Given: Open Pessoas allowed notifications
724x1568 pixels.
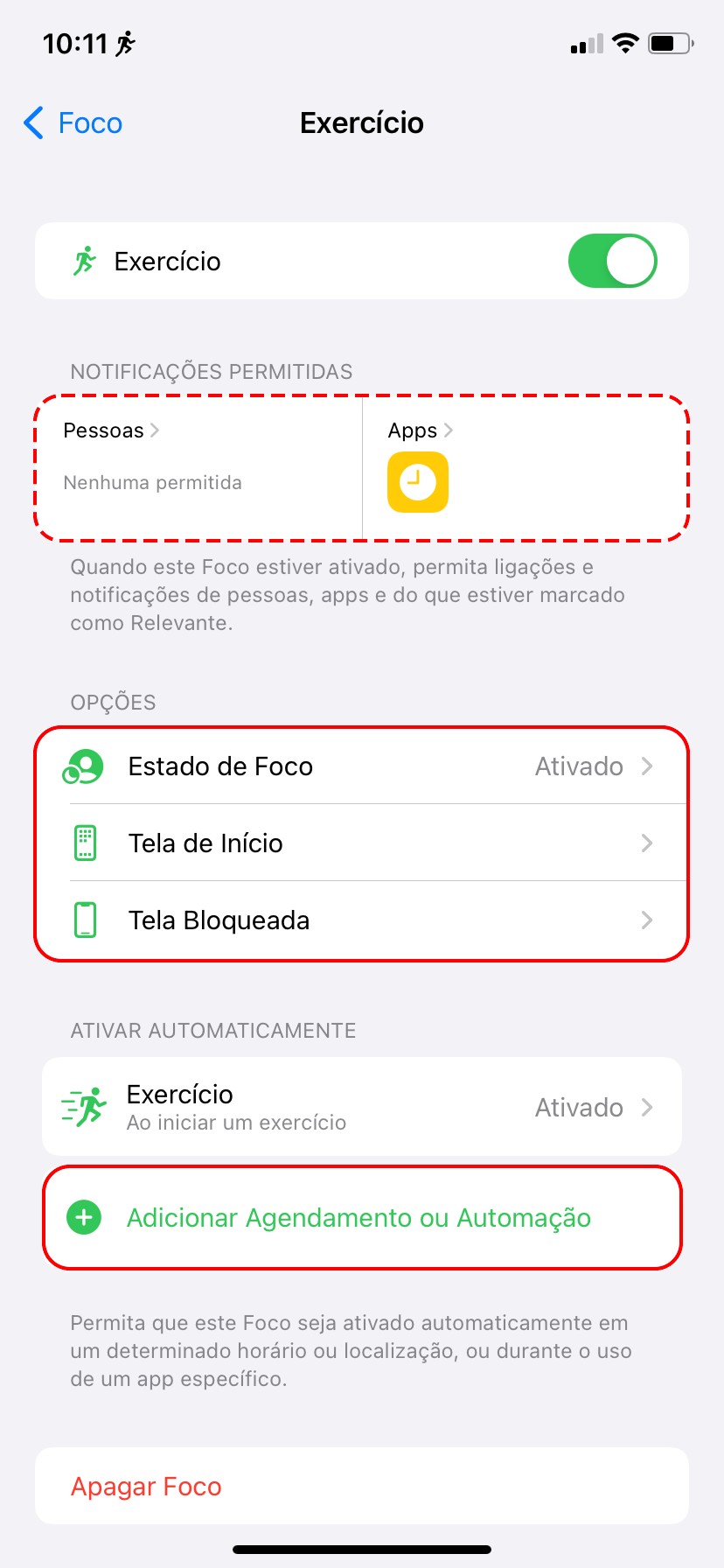Looking at the screenshot, I should pos(111,430).
